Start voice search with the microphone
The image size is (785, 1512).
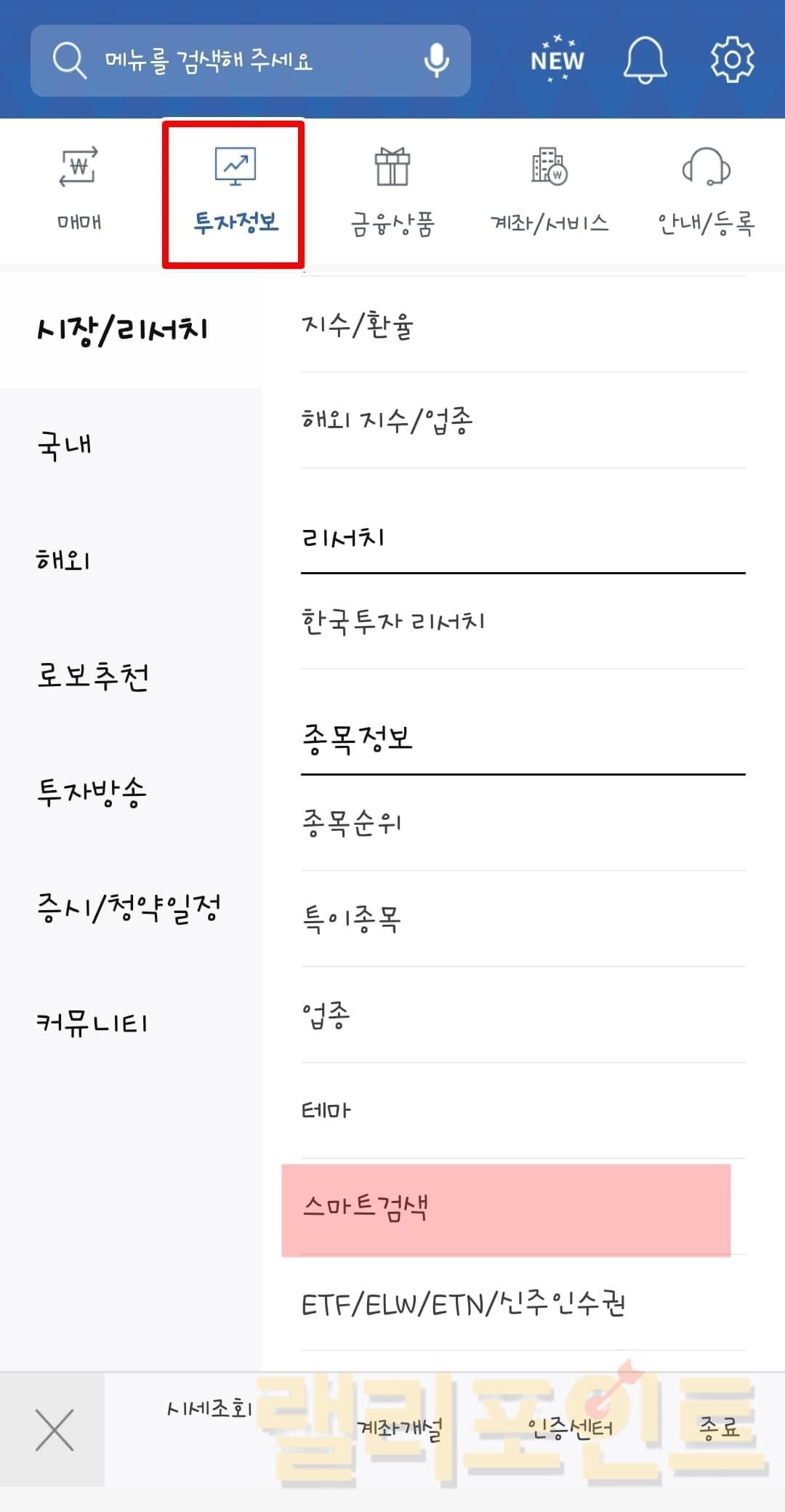pos(436,60)
